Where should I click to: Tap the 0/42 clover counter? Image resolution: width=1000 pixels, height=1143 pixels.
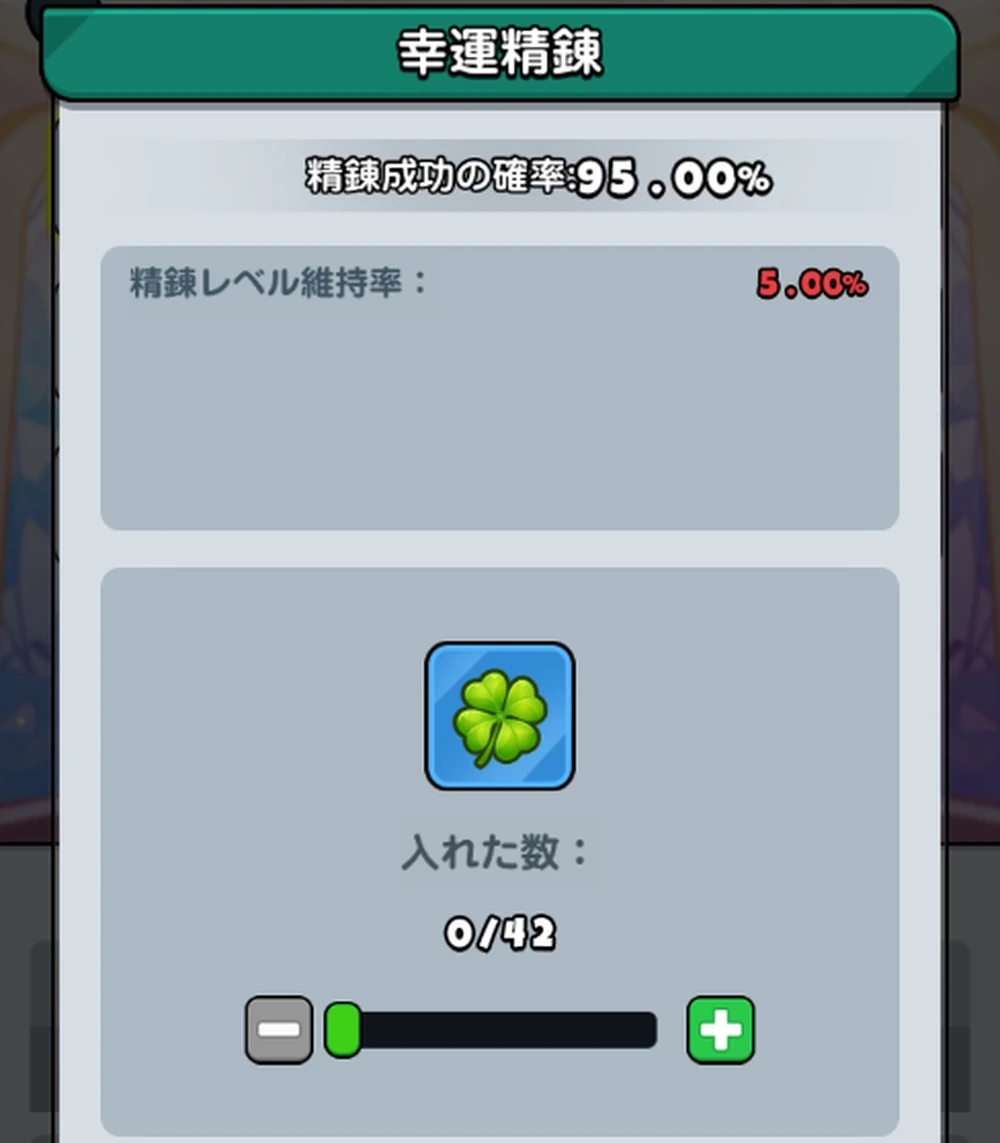[x=500, y=932]
